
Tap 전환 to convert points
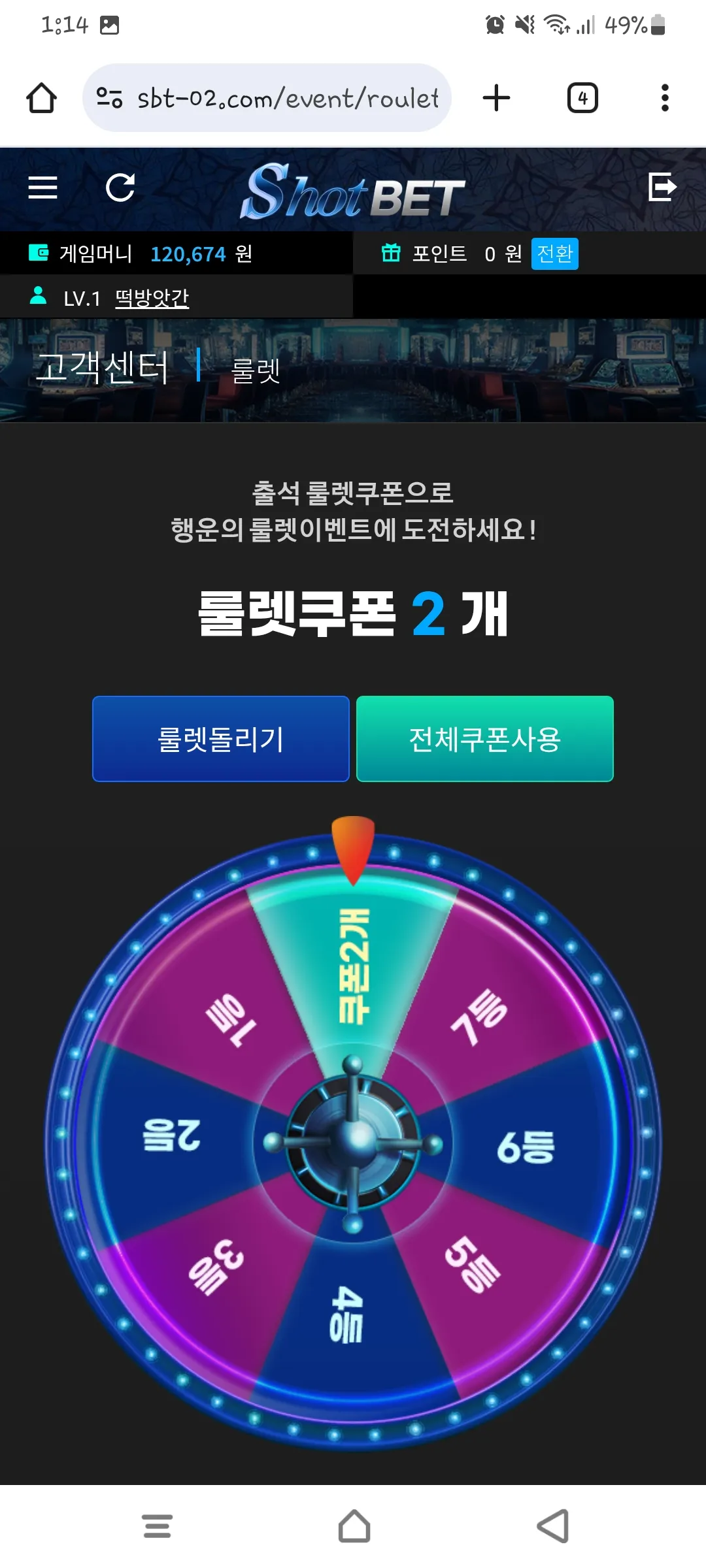tap(555, 253)
